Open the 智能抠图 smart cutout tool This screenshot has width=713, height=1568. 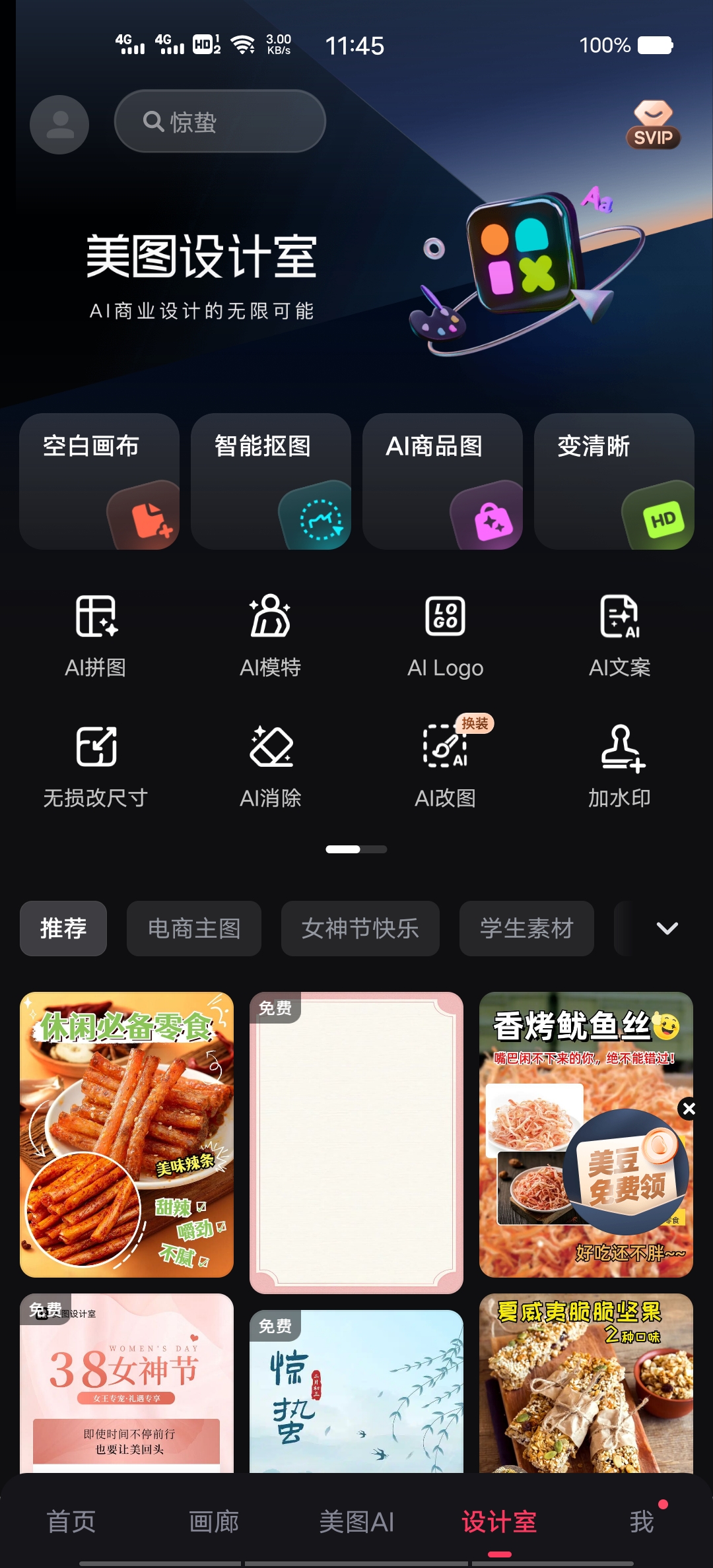click(271, 481)
